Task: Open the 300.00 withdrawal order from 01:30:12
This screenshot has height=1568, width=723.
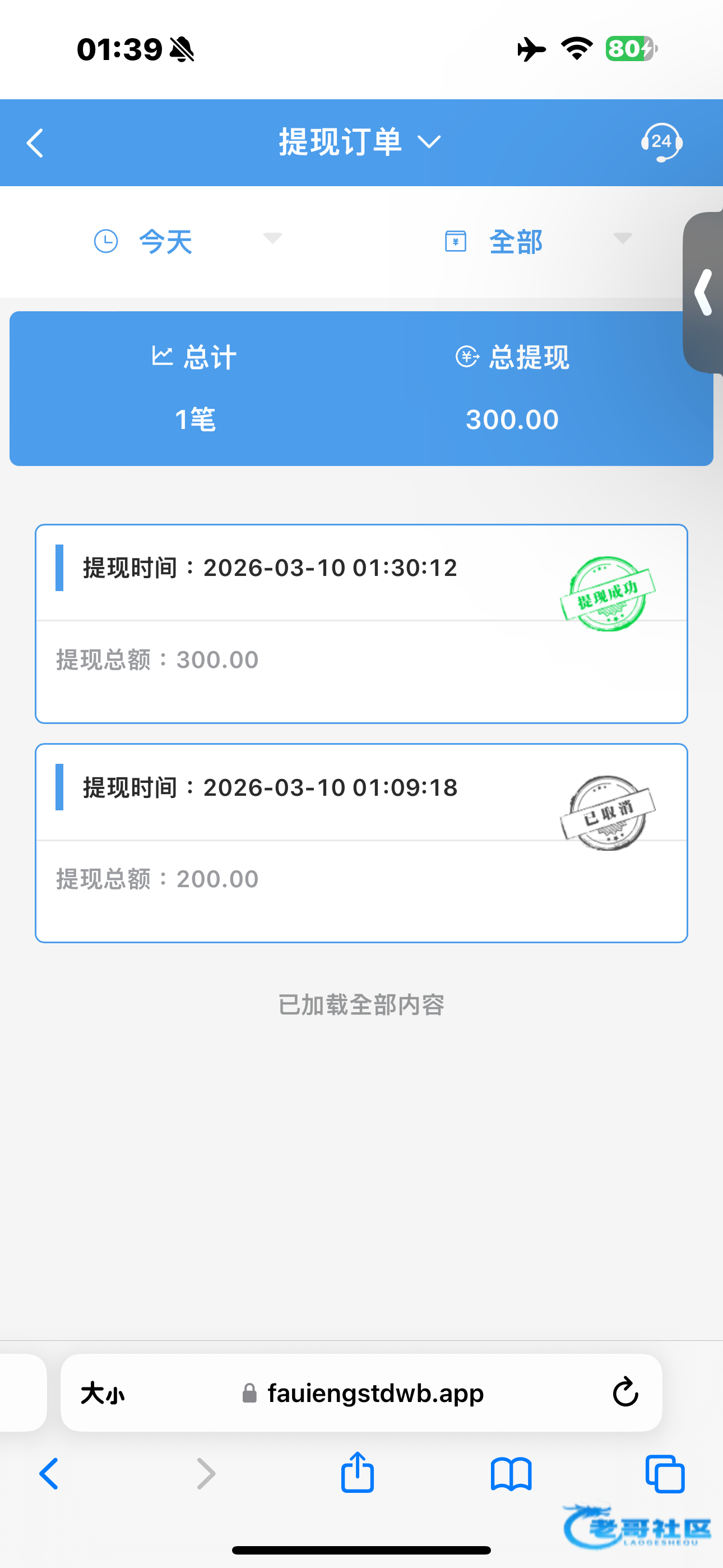Action: click(361, 623)
